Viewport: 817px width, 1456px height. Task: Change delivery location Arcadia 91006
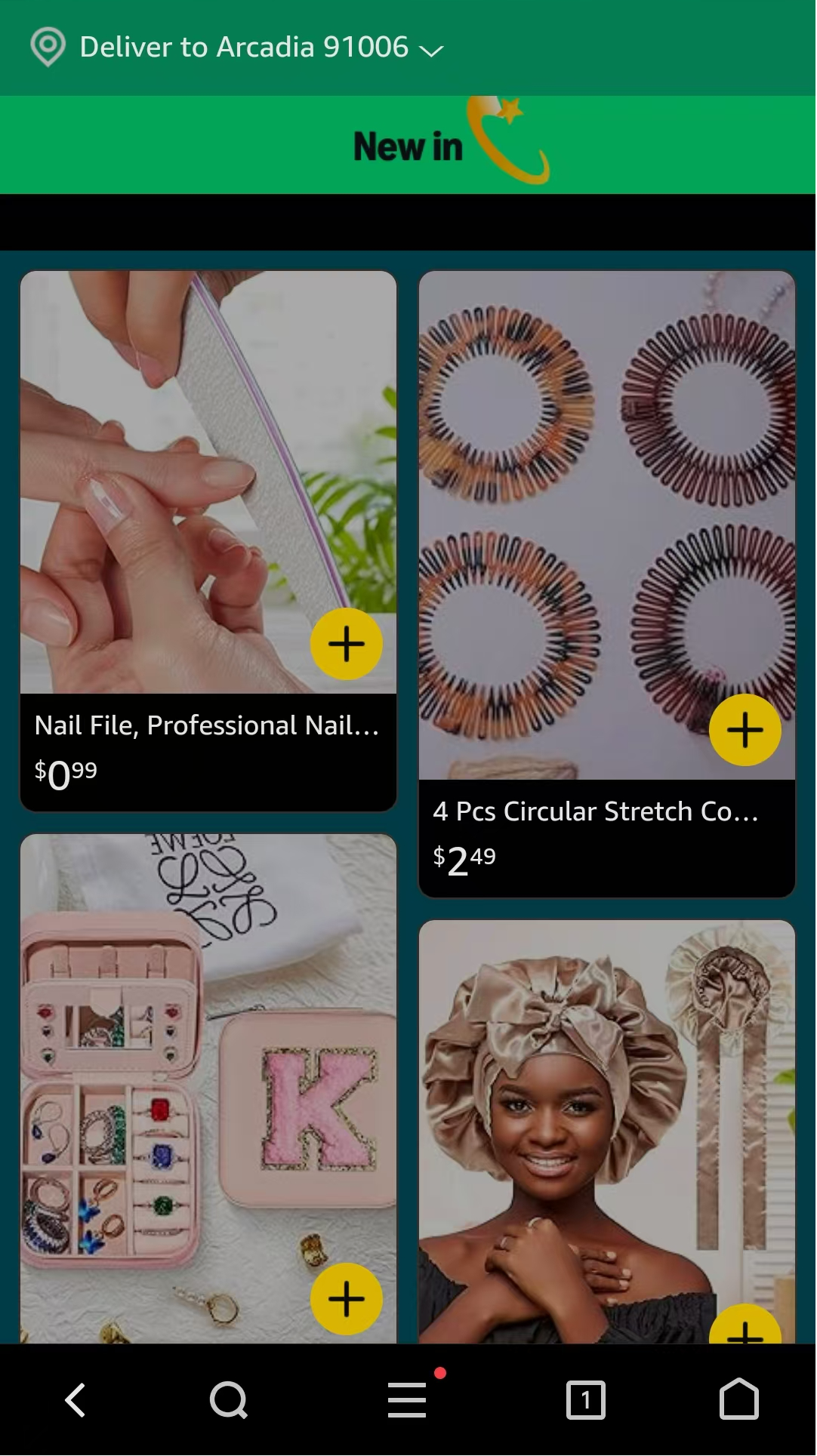click(243, 48)
